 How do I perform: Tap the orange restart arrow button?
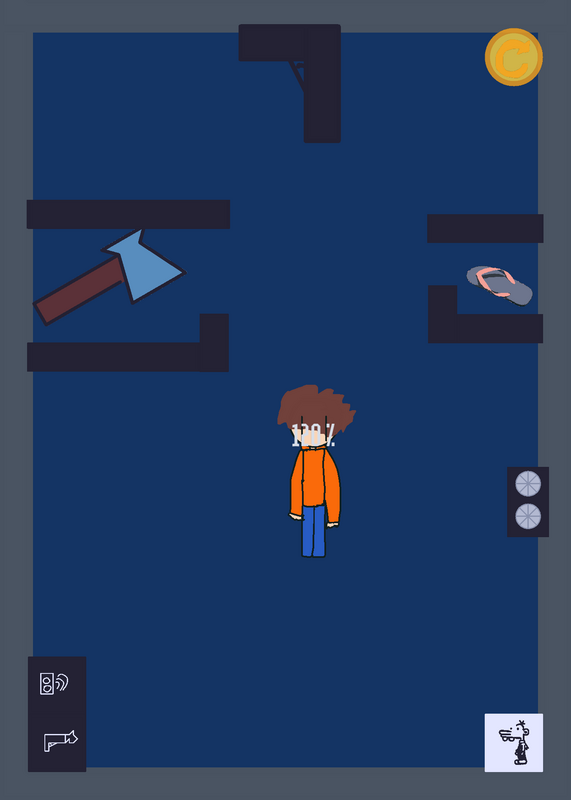tap(513, 57)
